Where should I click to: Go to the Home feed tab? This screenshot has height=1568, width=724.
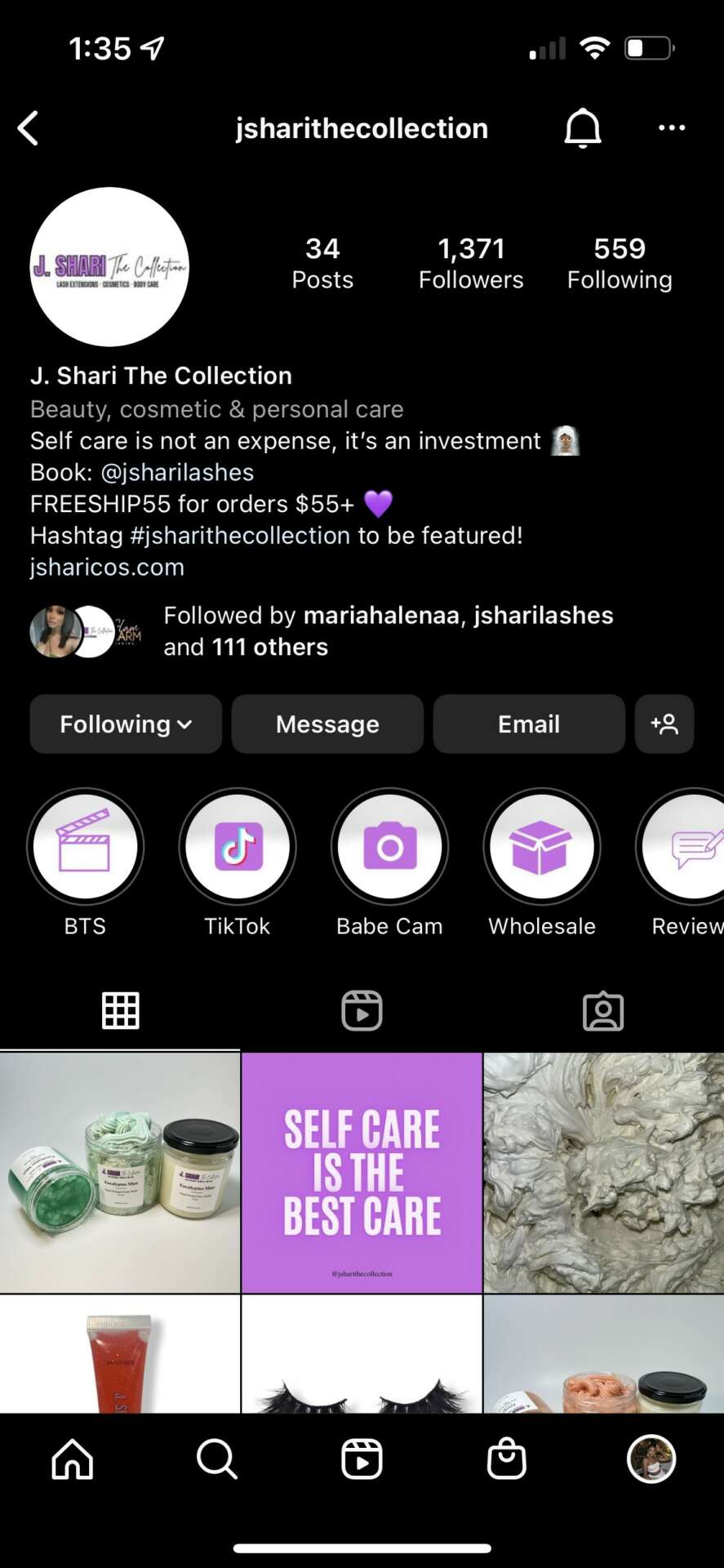(73, 1459)
